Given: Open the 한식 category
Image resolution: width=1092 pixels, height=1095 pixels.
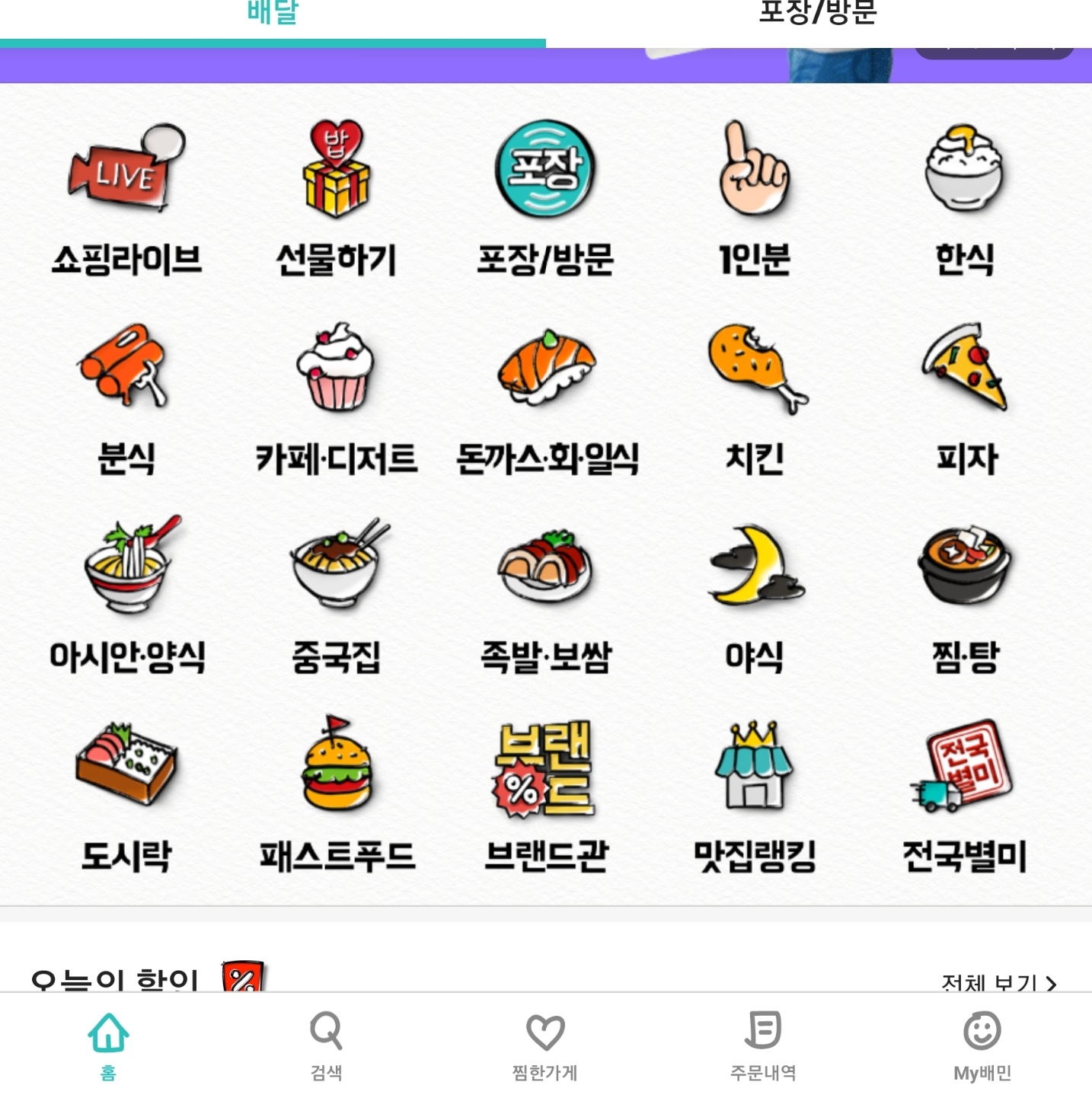Looking at the screenshot, I should (x=964, y=200).
